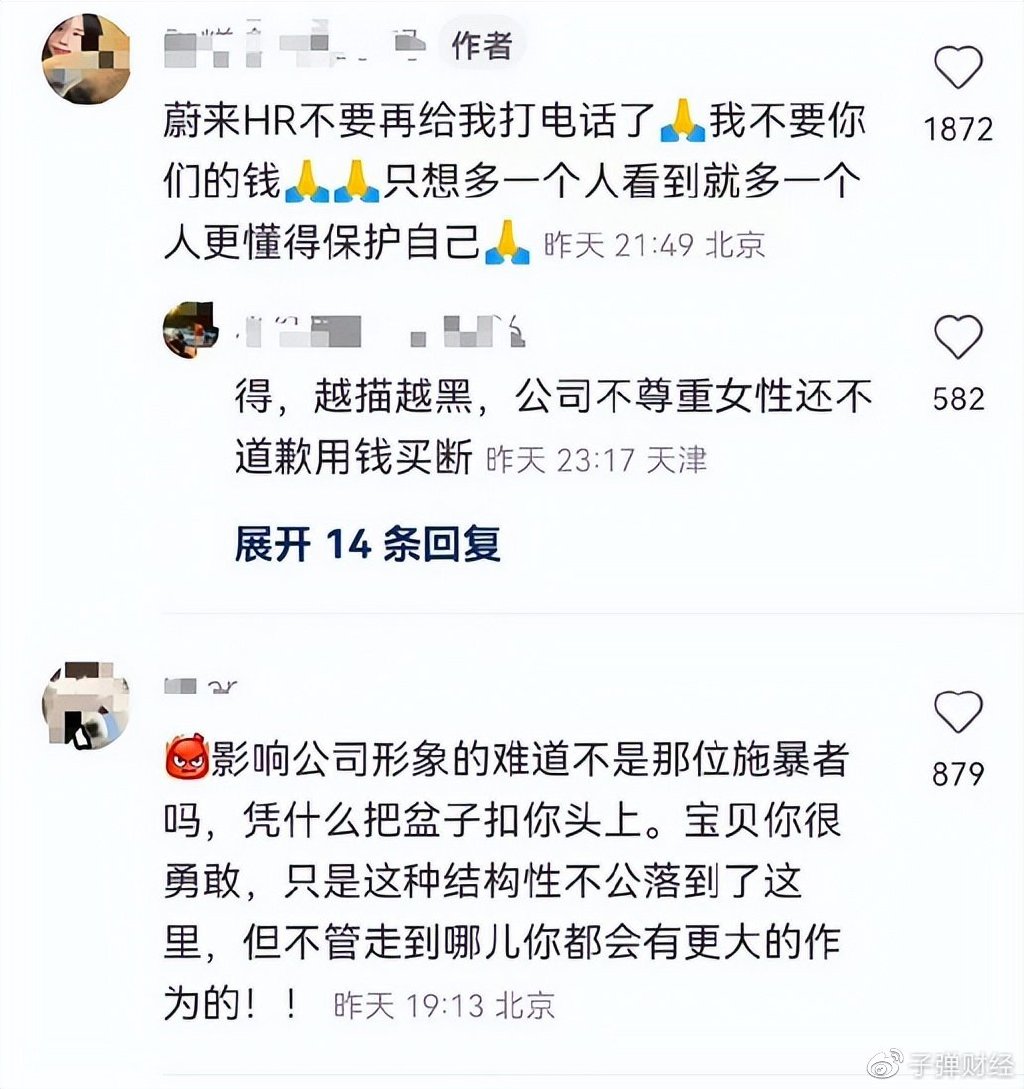
Task: Expand the 14 hidden replies
Action: [x=367, y=544]
